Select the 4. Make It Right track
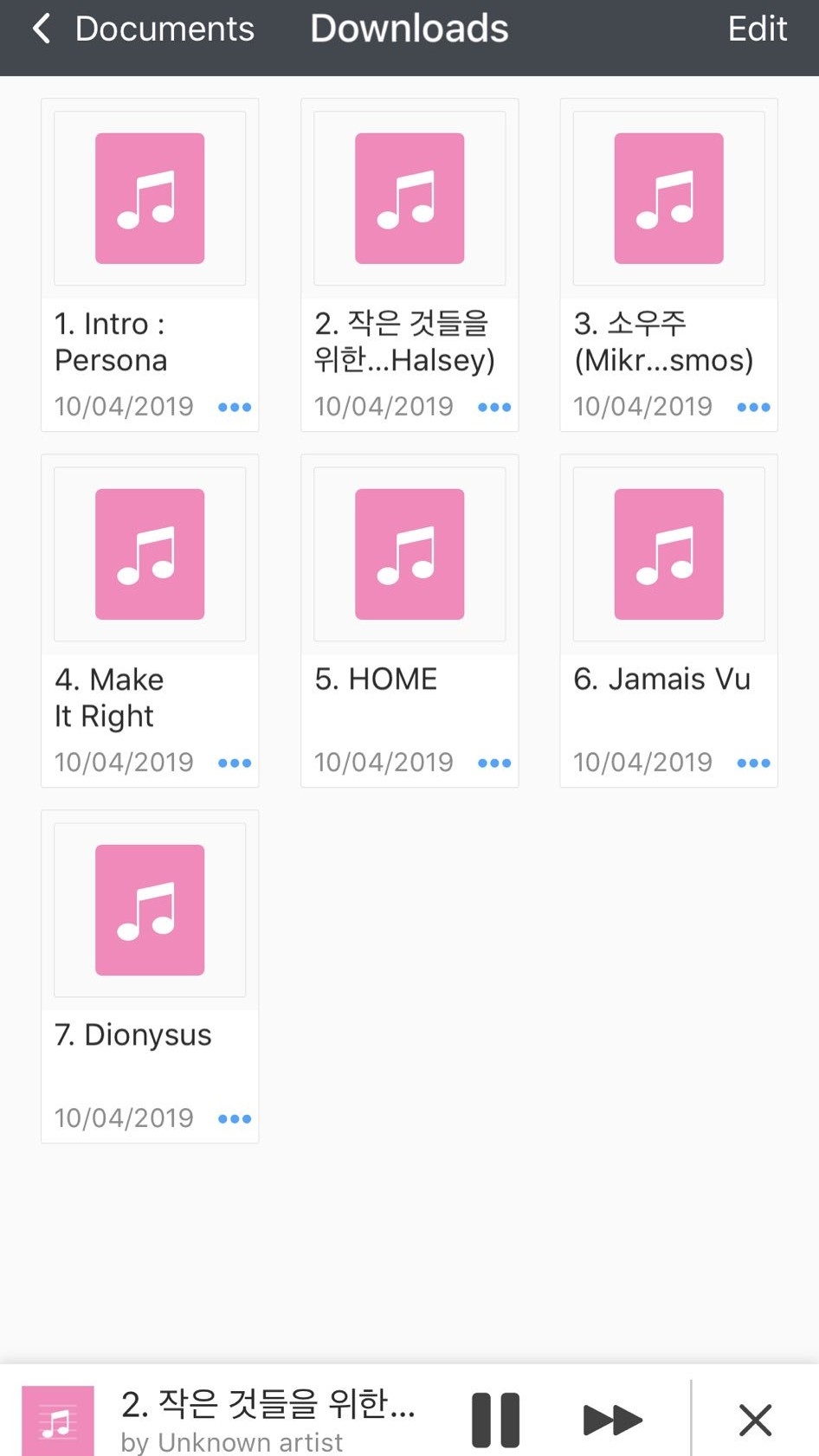 tap(150, 555)
